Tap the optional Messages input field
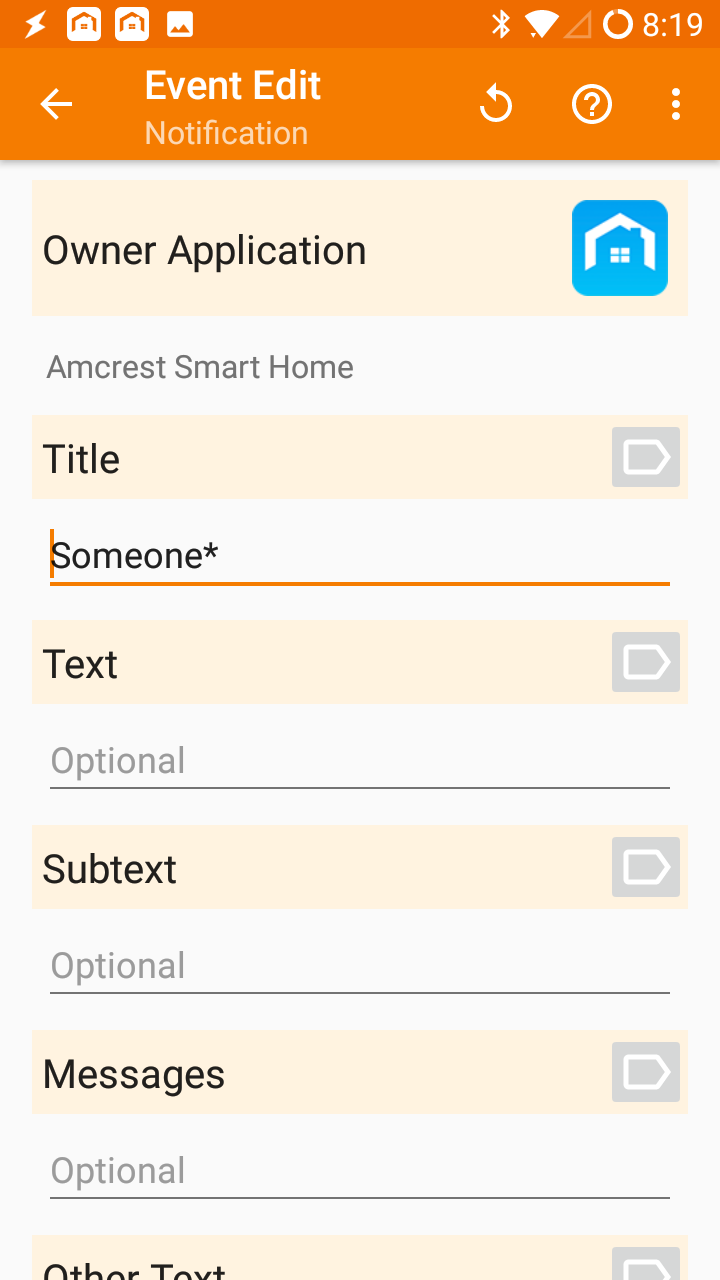This screenshot has width=720, height=1280. tap(360, 1171)
